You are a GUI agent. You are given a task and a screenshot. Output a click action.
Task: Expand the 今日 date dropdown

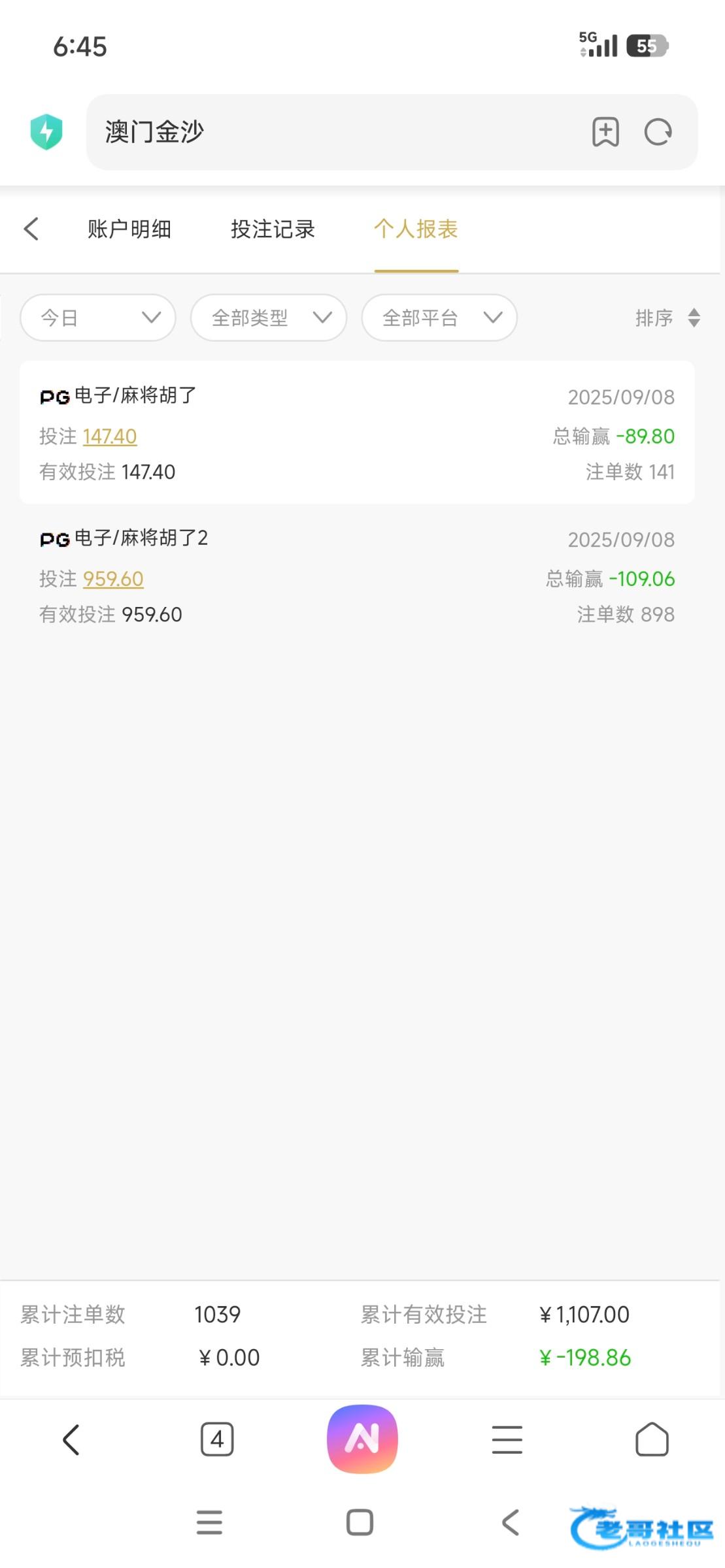98,318
